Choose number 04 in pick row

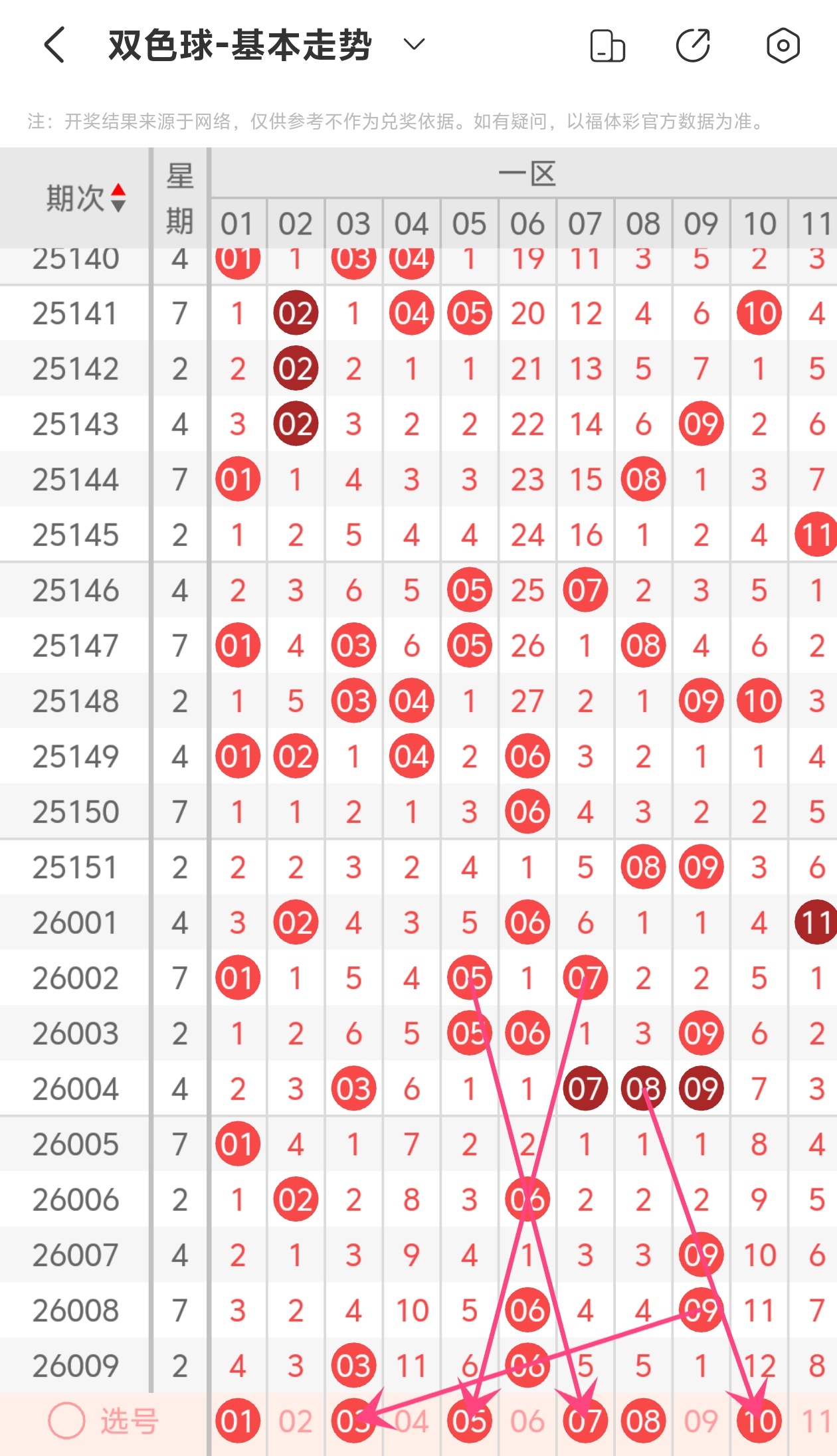(411, 1421)
